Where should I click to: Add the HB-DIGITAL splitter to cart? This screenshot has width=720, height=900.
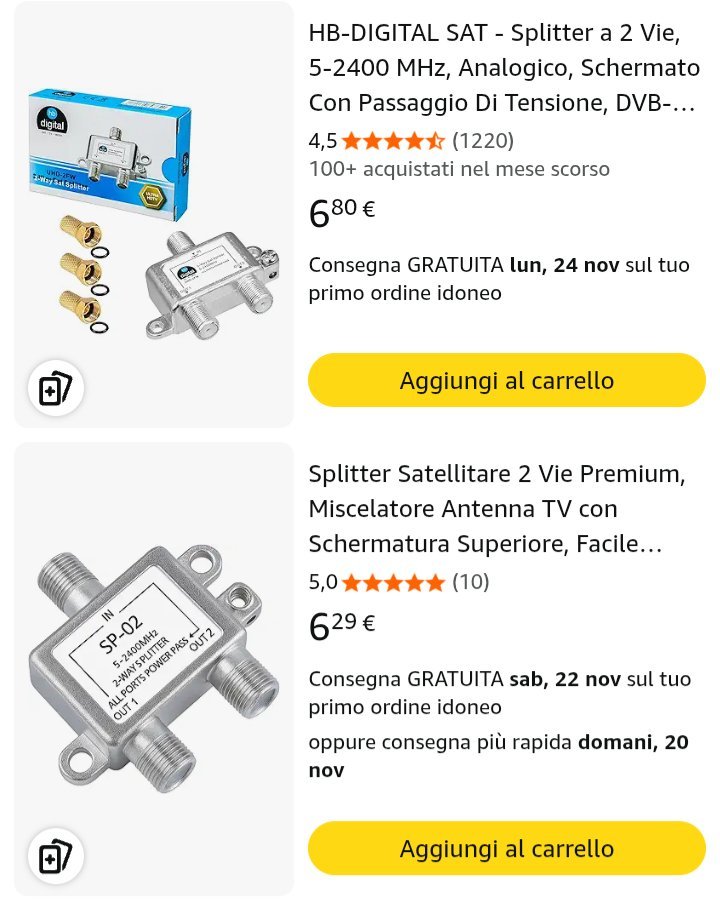506,381
